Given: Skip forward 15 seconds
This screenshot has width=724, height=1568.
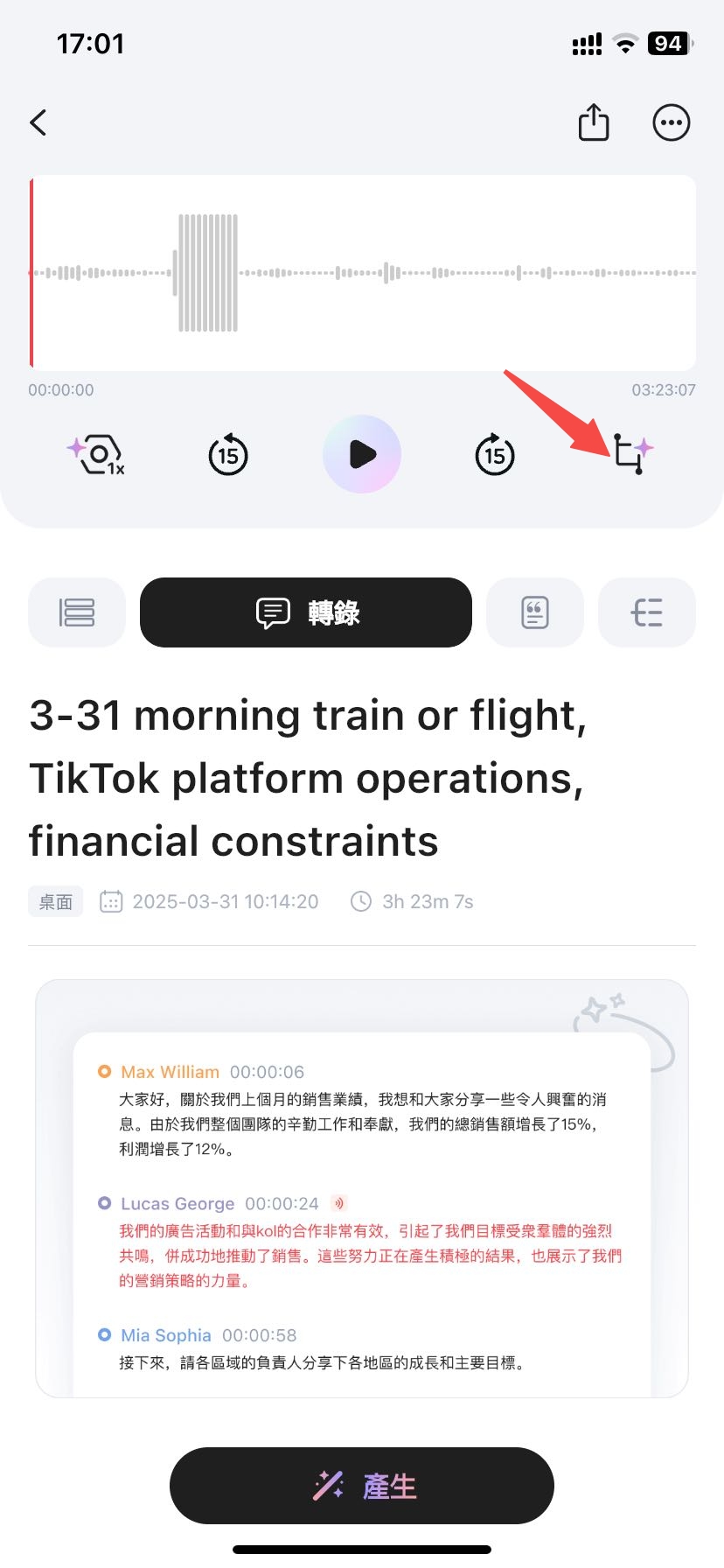Looking at the screenshot, I should pyautogui.click(x=495, y=455).
